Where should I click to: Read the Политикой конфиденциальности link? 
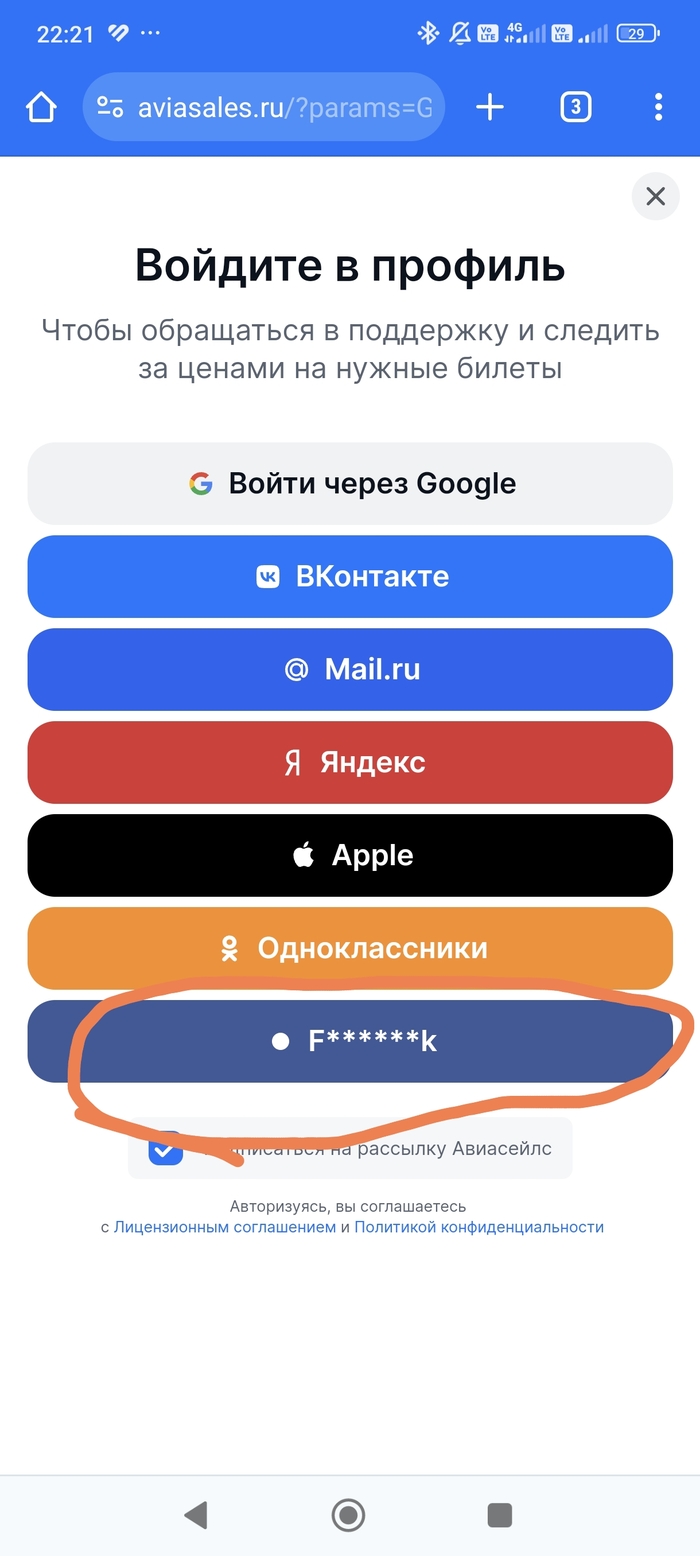(479, 1227)
